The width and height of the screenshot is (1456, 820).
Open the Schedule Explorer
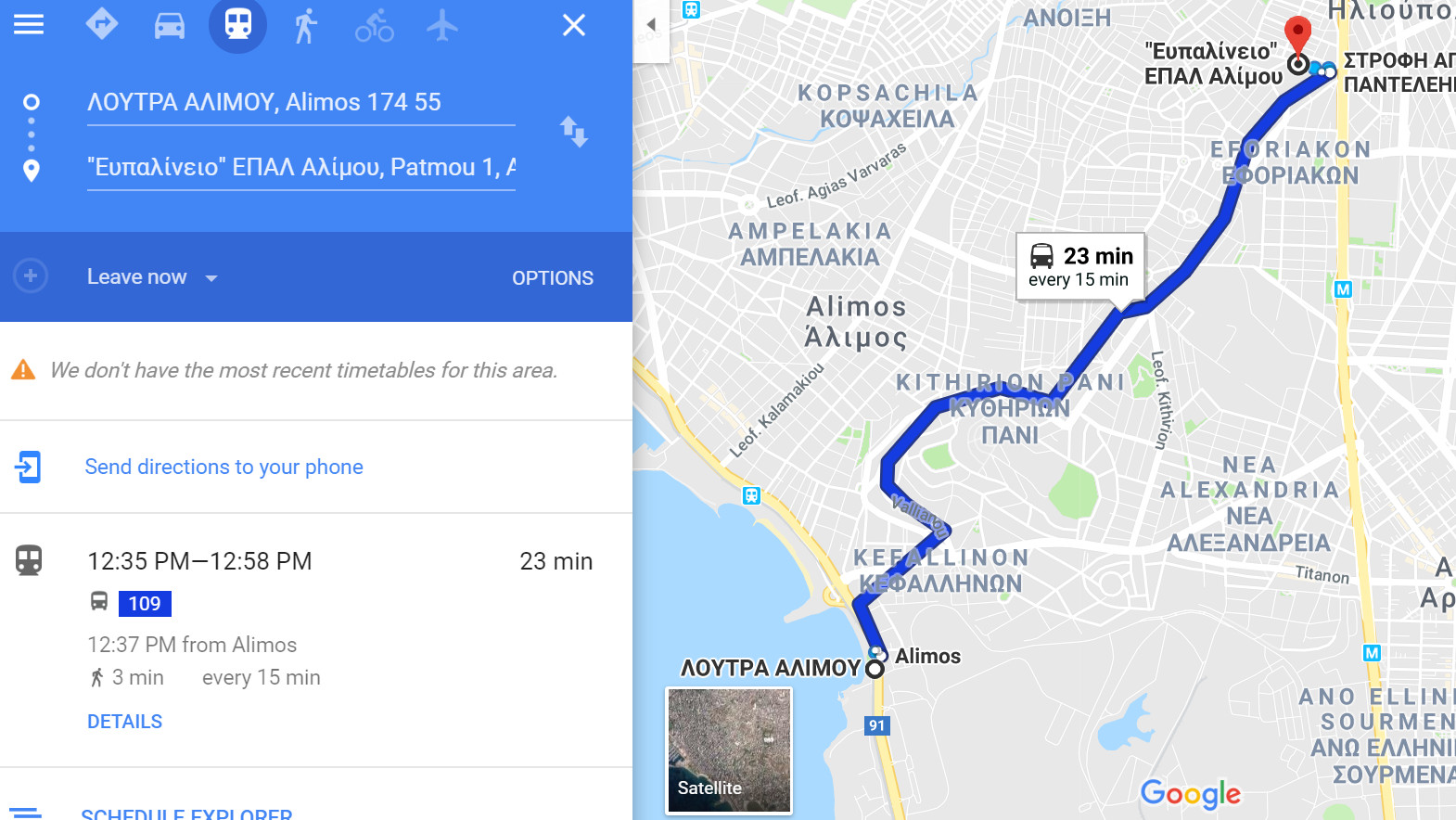(185, 814)
